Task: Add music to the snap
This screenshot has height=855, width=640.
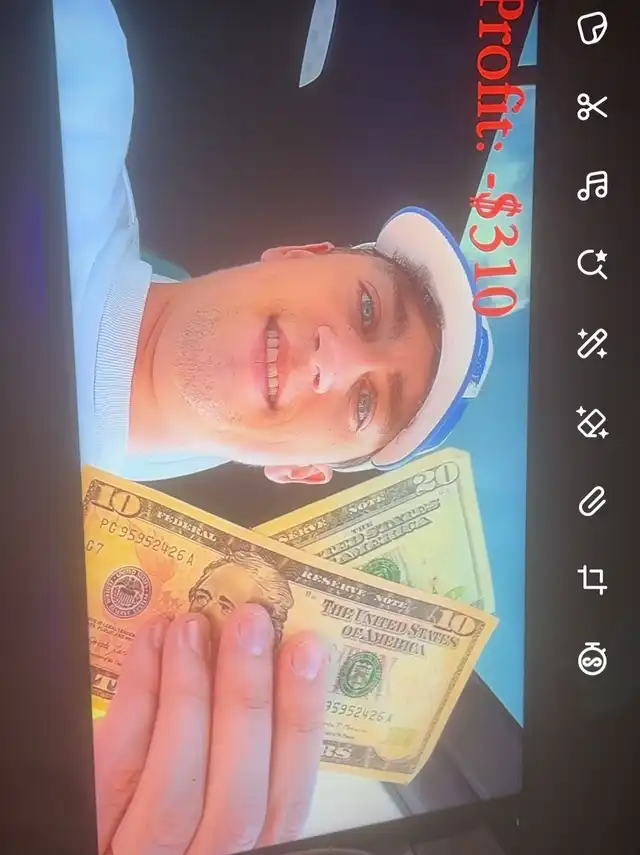Action: (x=592, y=185)
